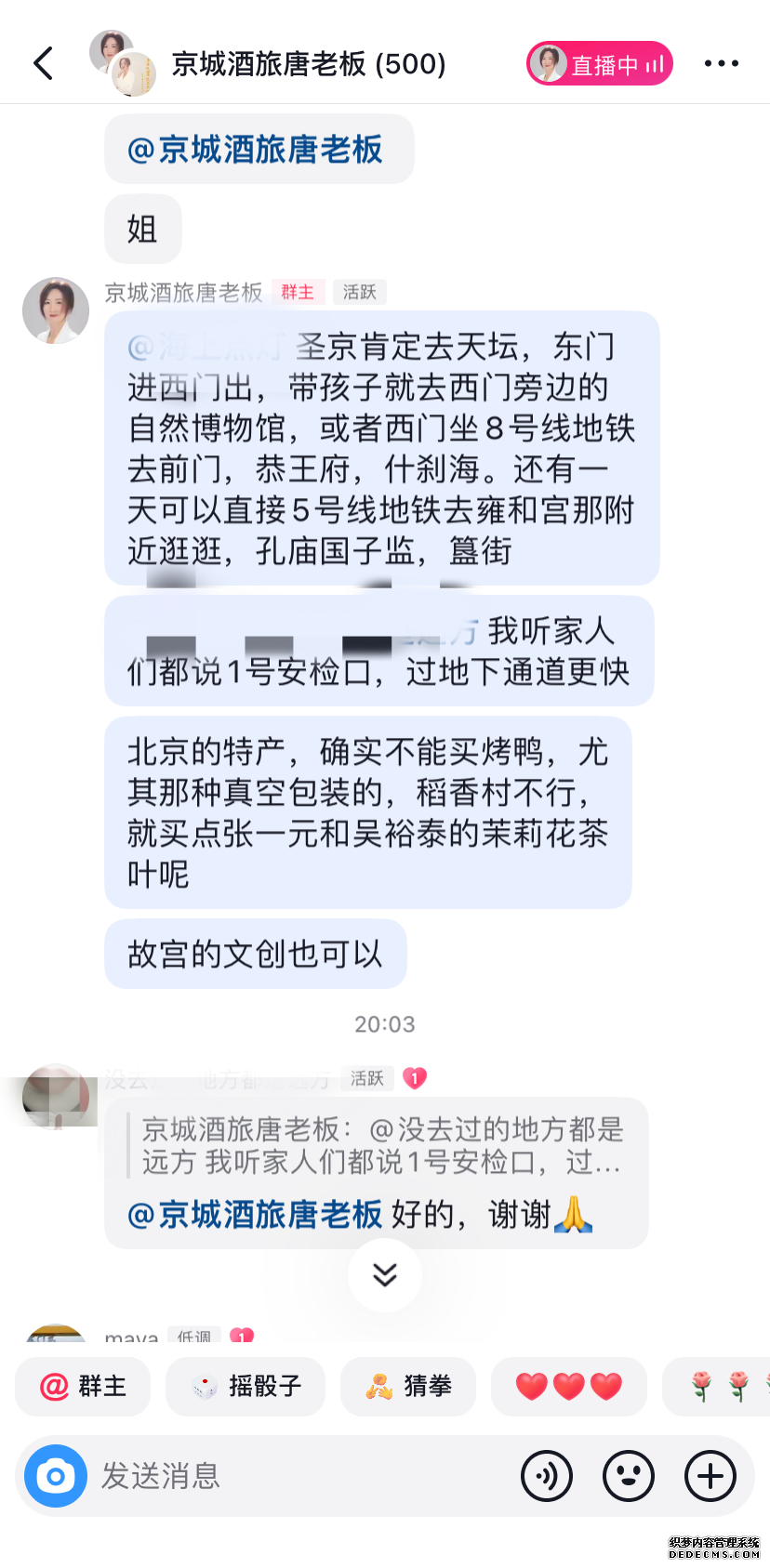Tap the @京城酒旅唐老板 mention in top message
This screenshot has height=1568, width=770.
[x=255, y=150]
